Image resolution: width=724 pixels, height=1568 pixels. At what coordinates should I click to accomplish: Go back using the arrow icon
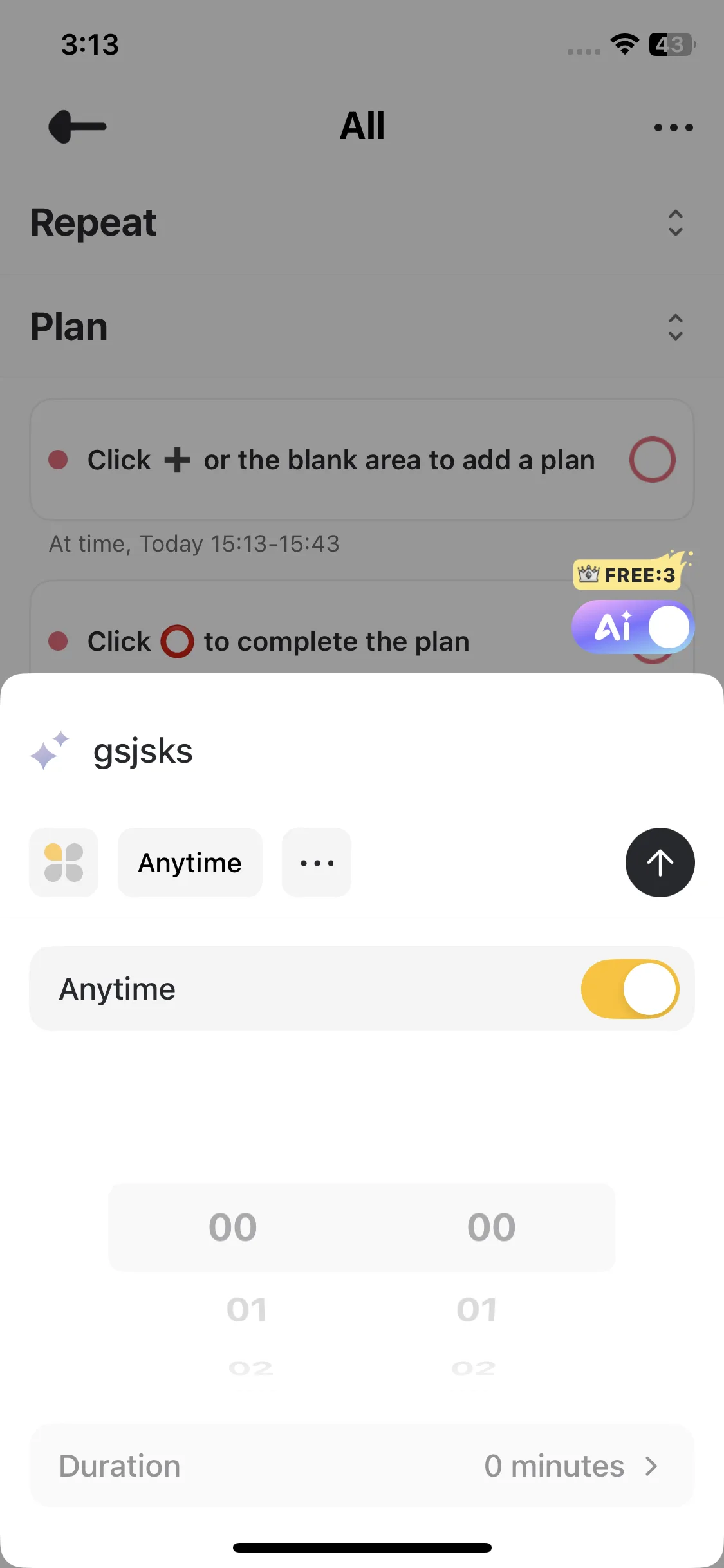tap(77, 126)
